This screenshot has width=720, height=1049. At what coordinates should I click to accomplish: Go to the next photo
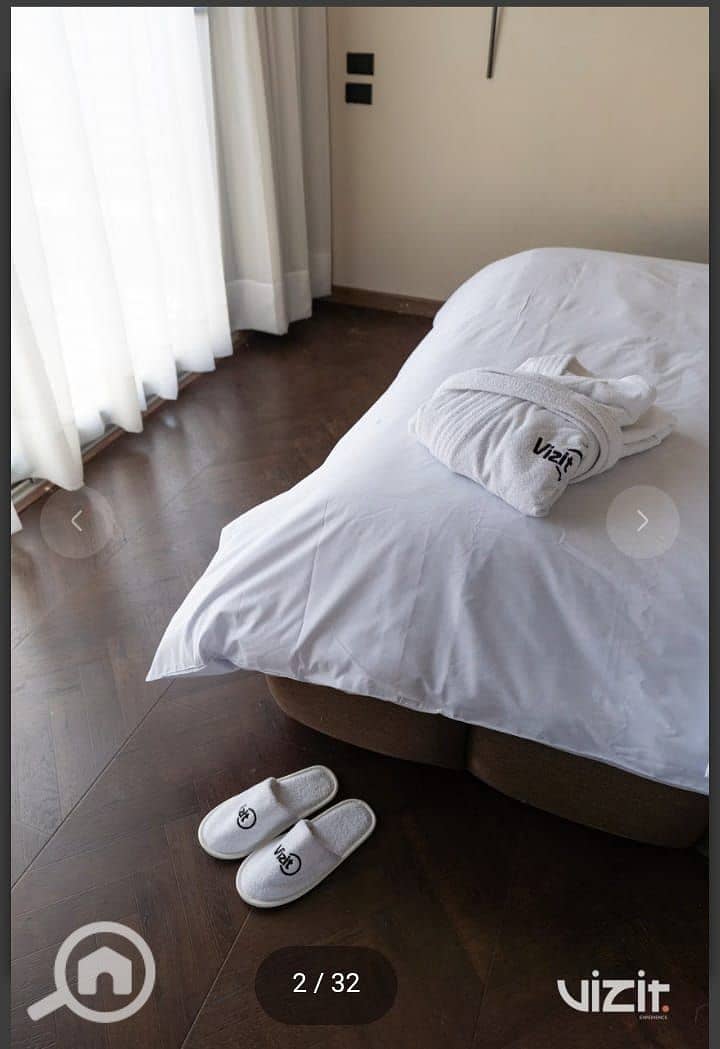tap(642, 521)
